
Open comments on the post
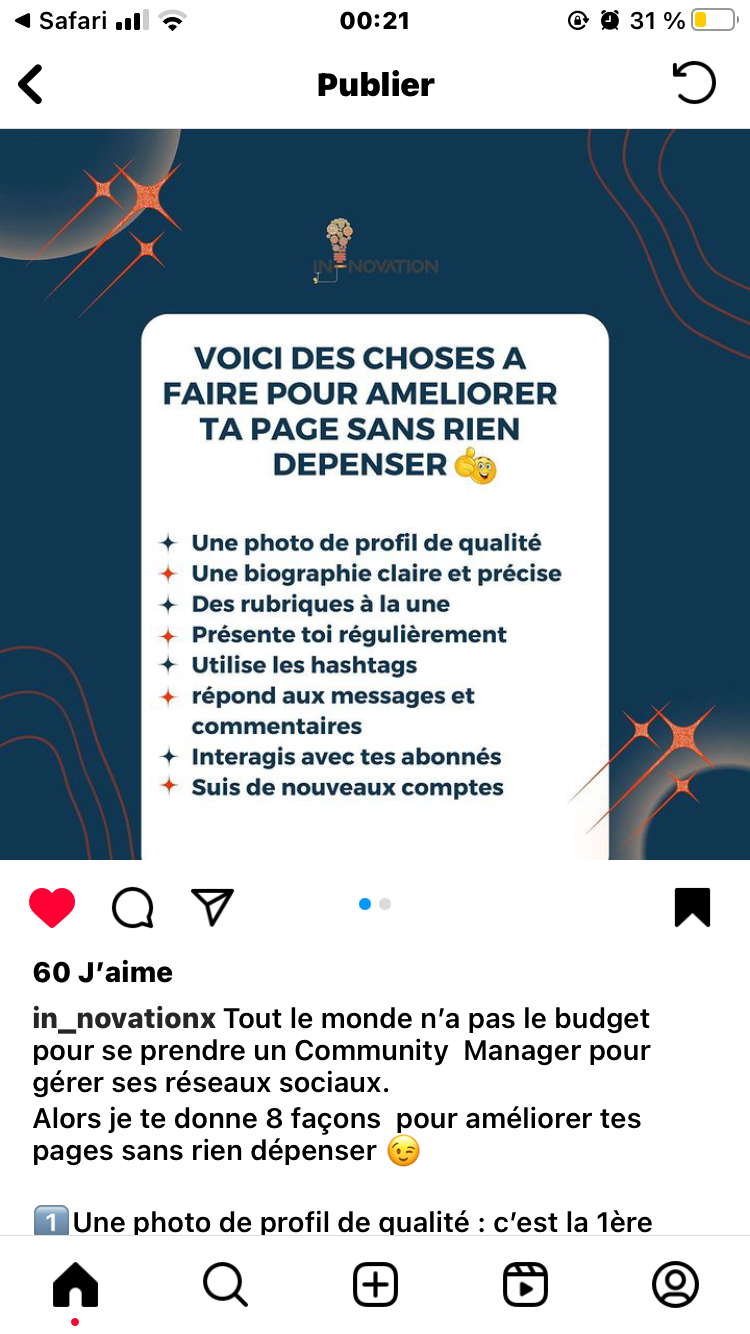click(132, 907)
